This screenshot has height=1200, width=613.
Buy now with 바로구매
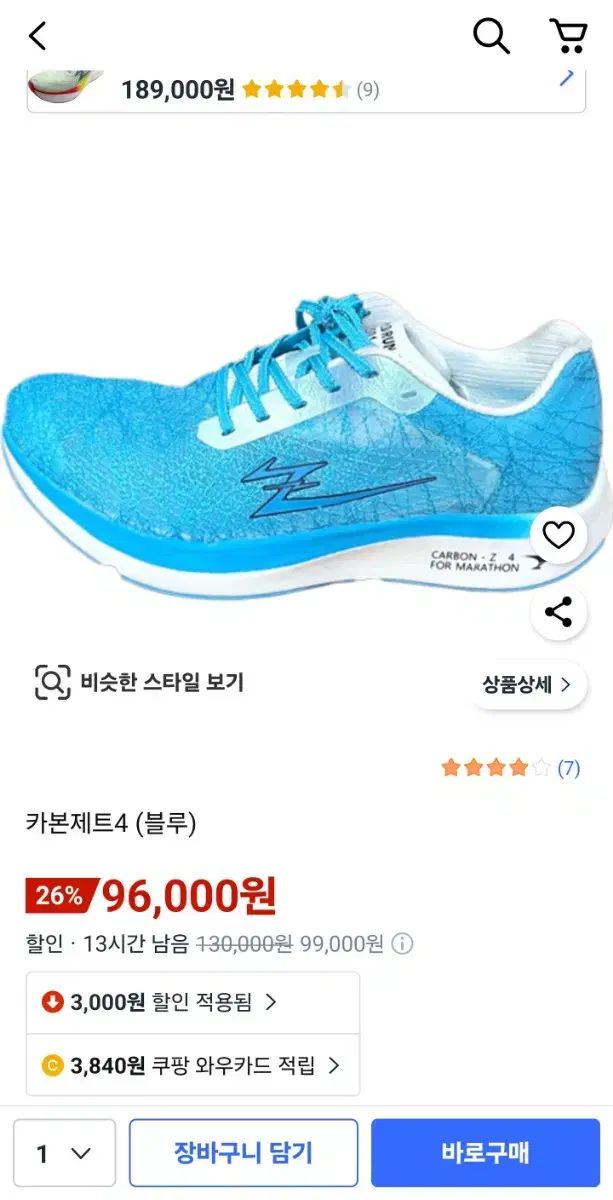pos(485,1153)
